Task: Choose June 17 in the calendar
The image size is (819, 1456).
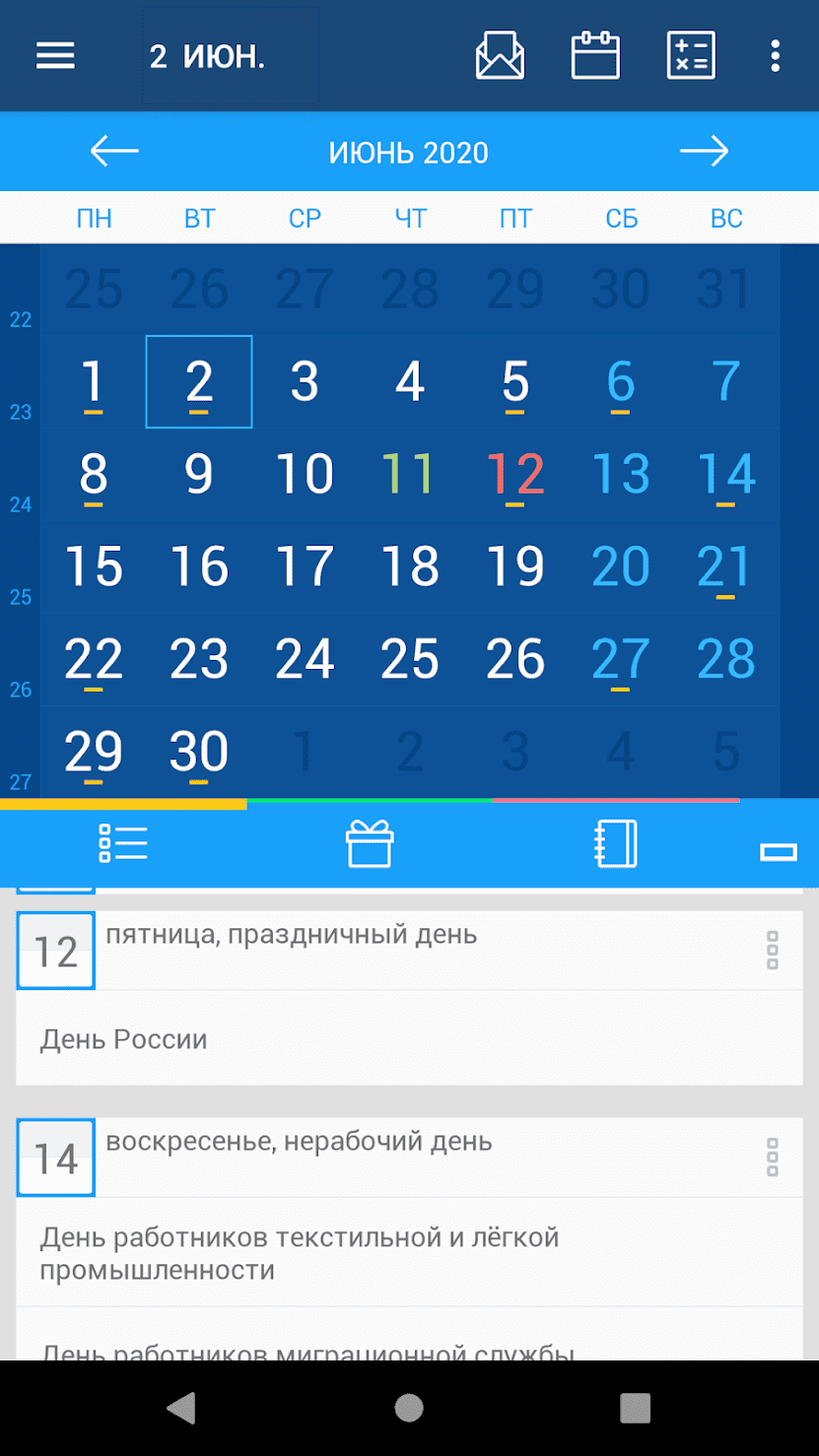Action: click(x=305, y=566)
